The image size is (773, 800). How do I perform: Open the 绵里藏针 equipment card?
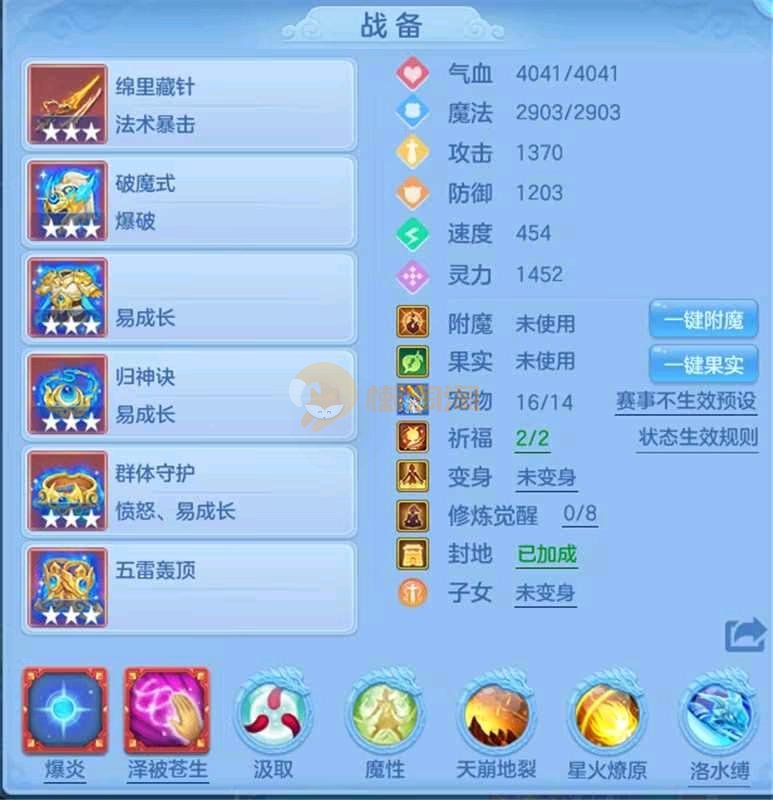[190, 105]
